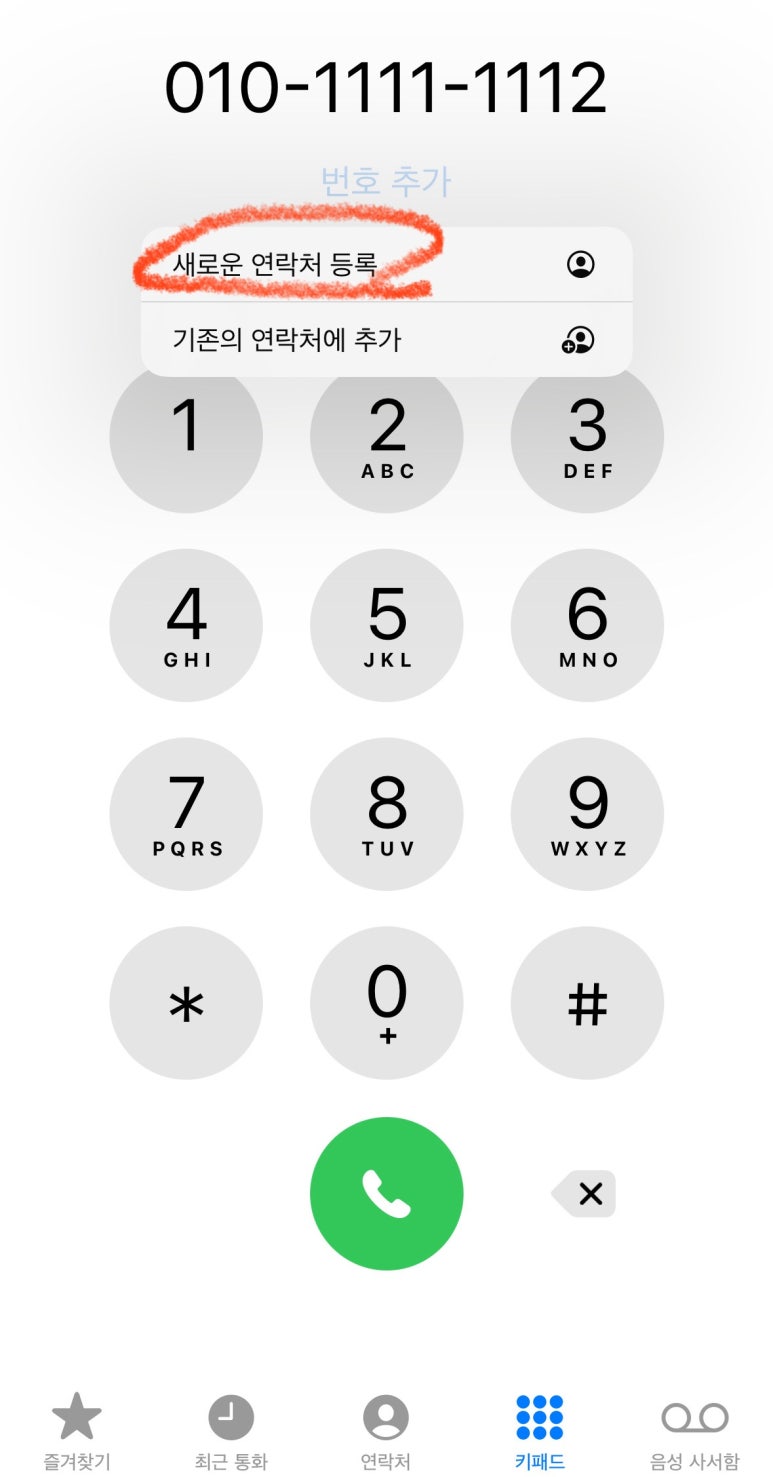Dial the 5 JKL key

click(387, 626)
